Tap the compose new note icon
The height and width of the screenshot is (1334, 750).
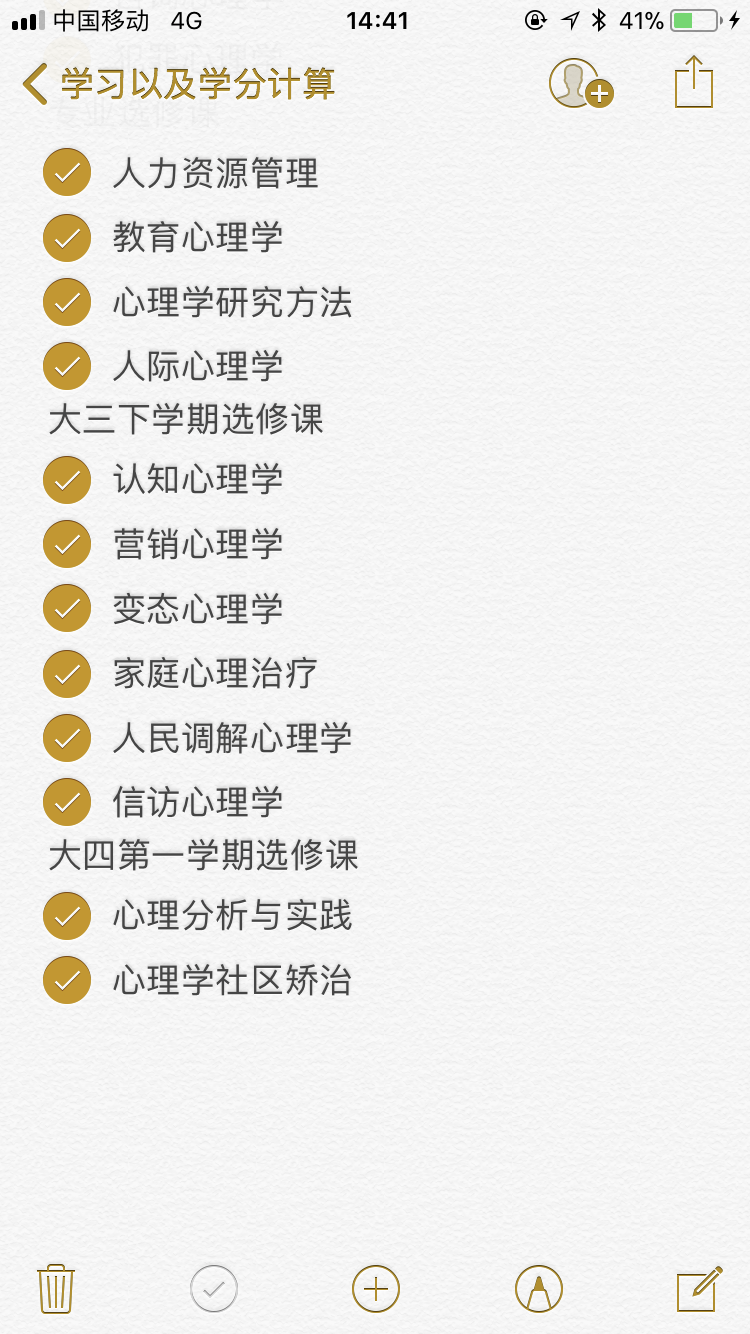(699, 1289)
